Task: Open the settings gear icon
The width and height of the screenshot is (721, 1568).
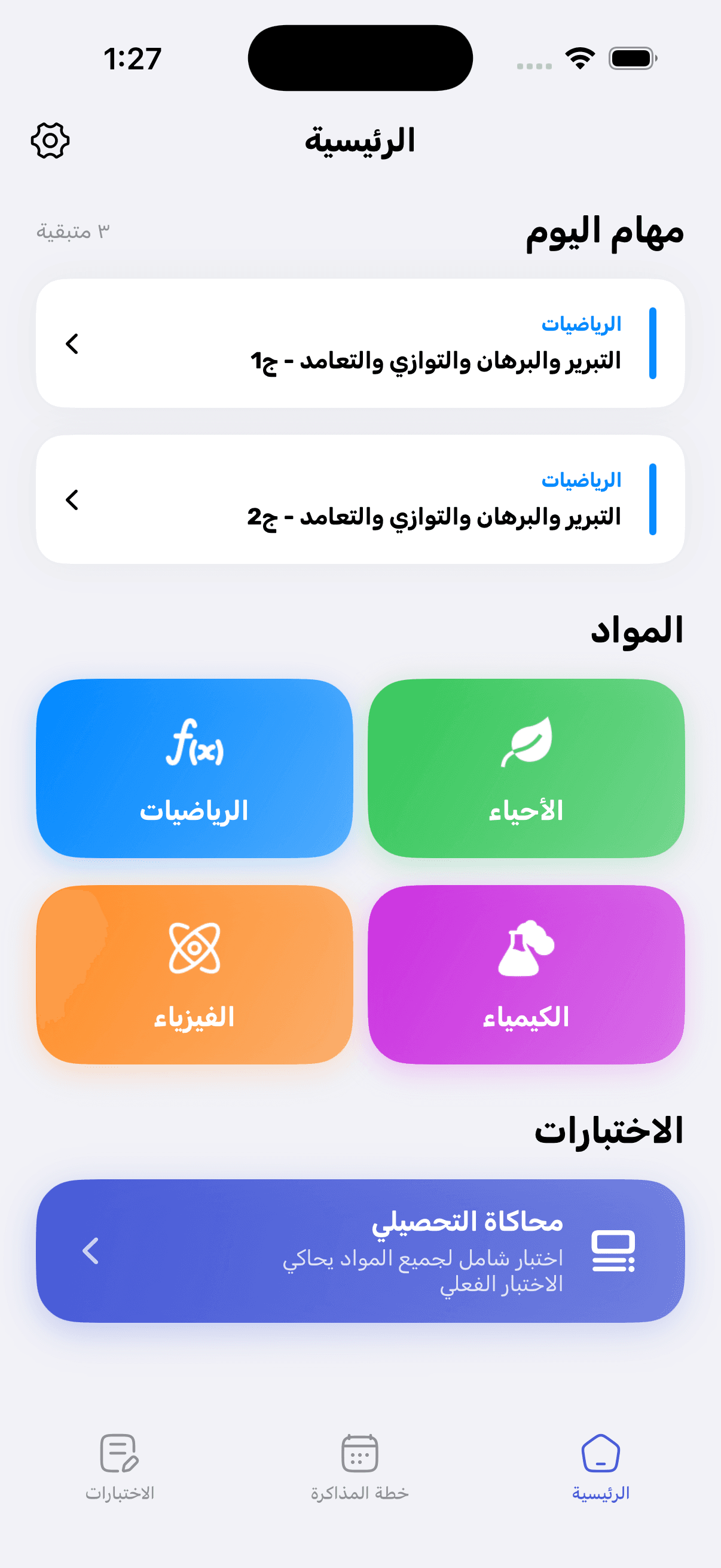Action: [51, 141]
